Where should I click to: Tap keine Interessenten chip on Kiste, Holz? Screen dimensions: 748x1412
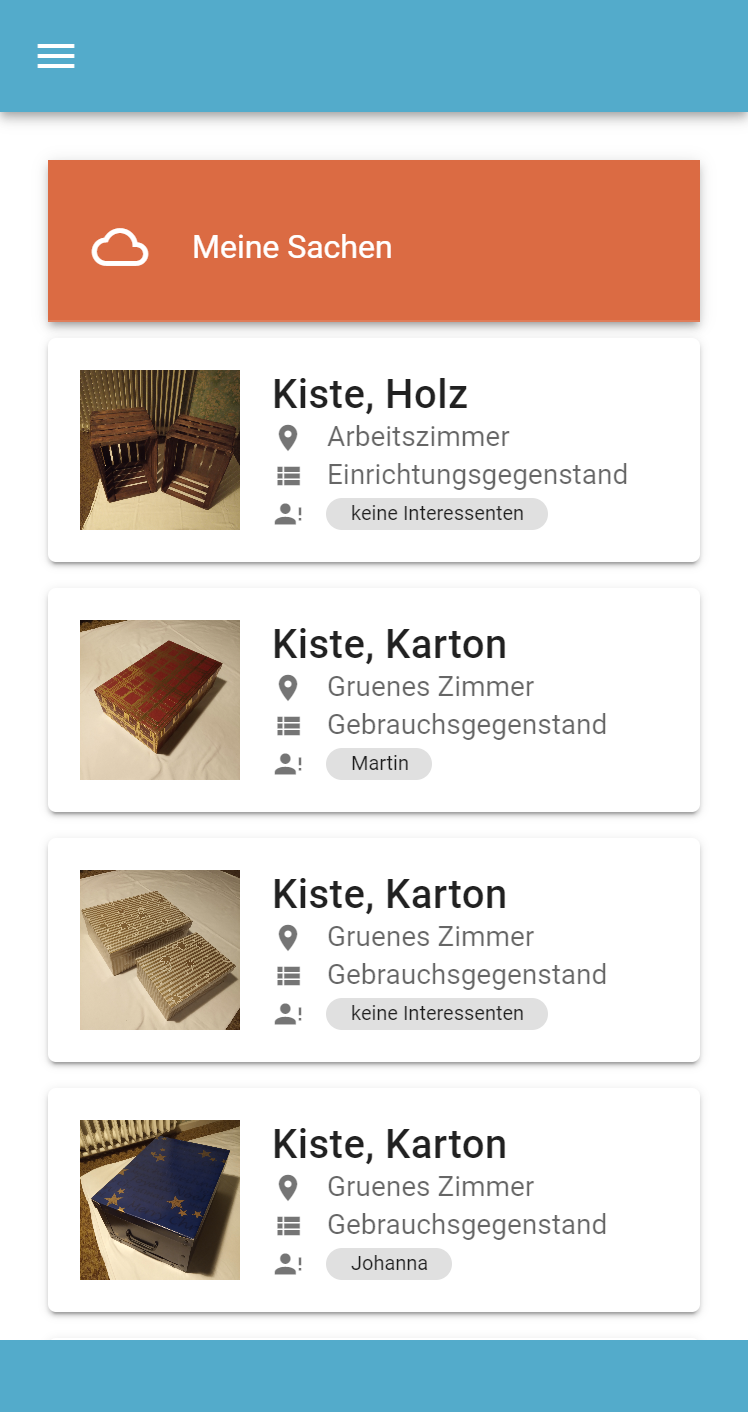437,514
